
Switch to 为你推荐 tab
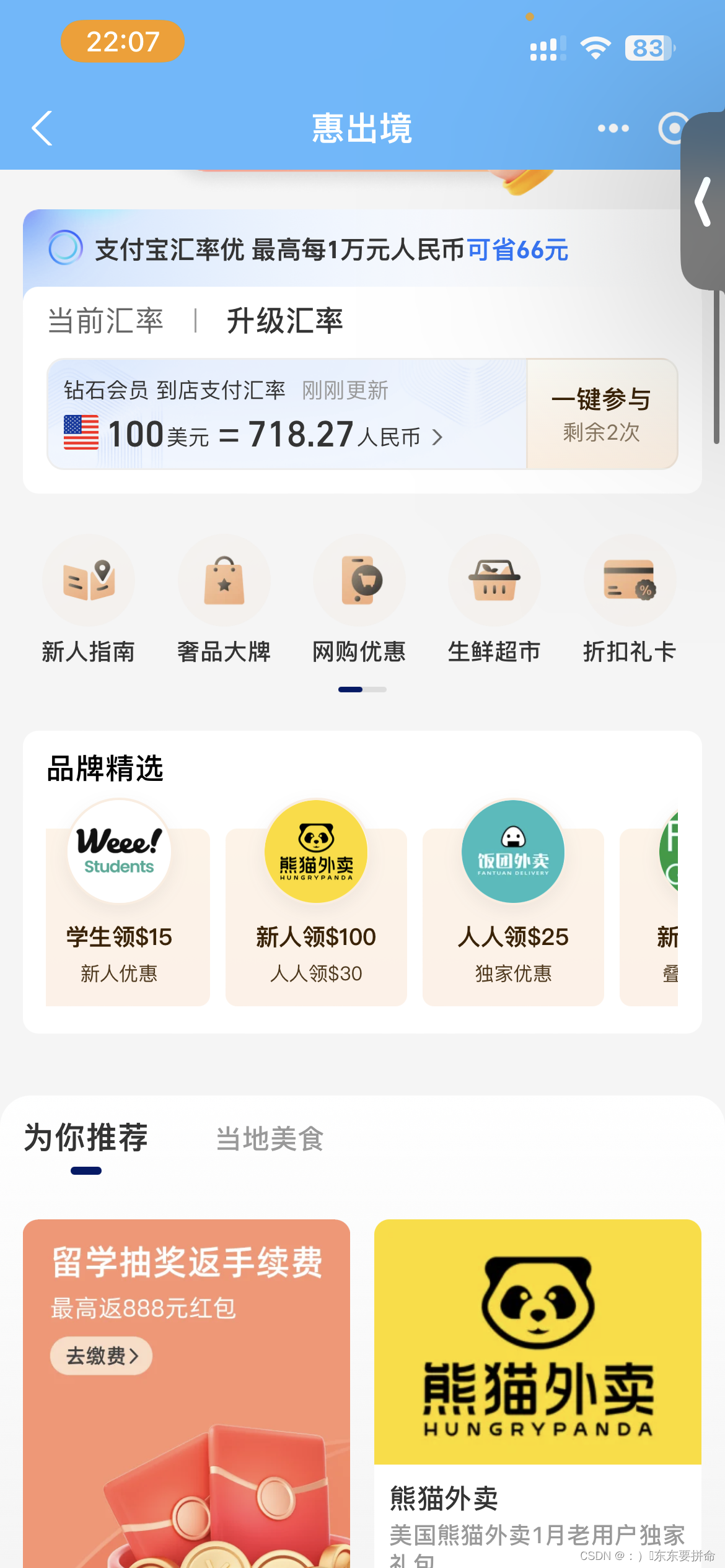[x=86, y=1138]
